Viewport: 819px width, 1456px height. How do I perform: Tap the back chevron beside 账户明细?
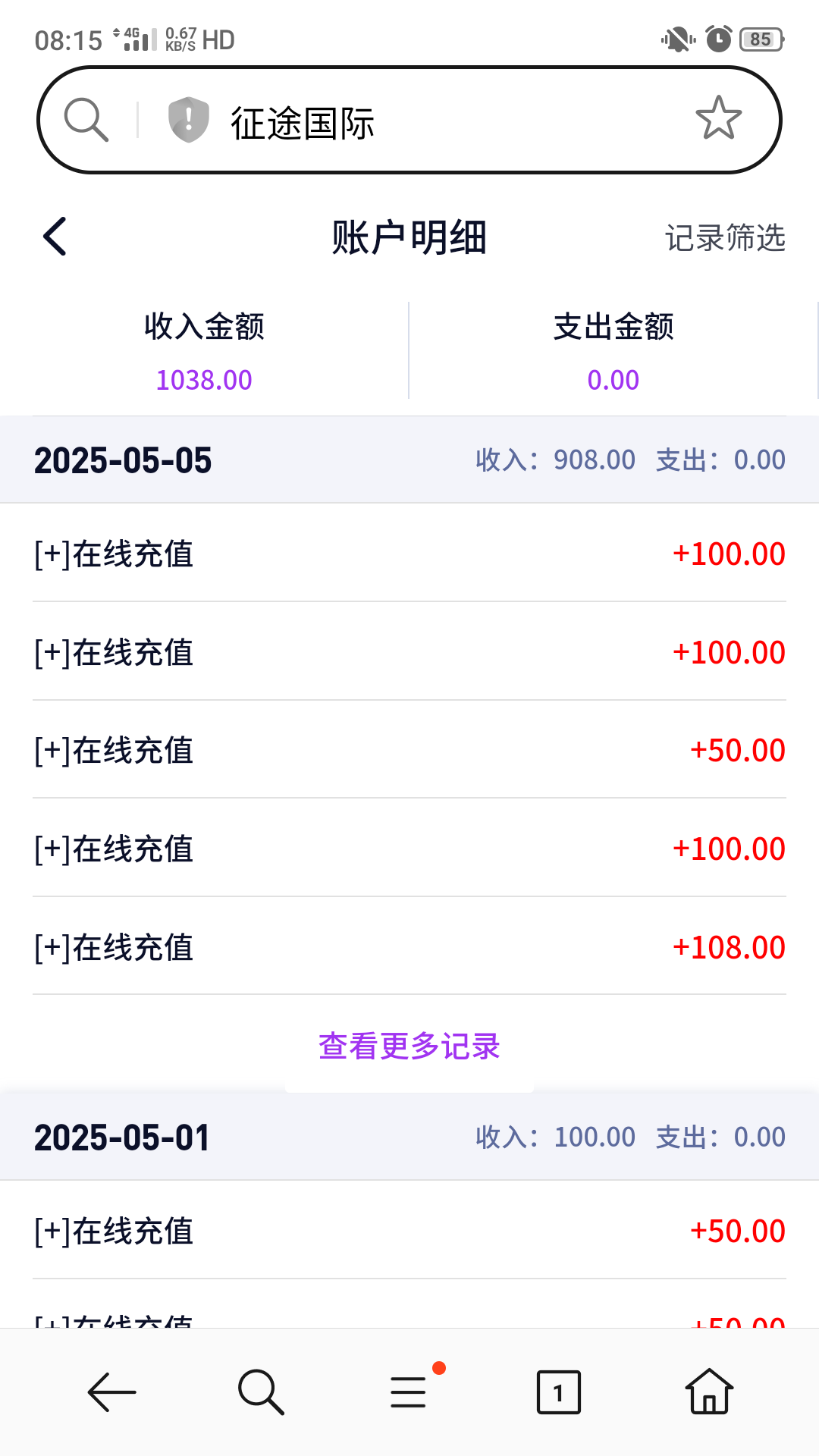coord(55,236)
